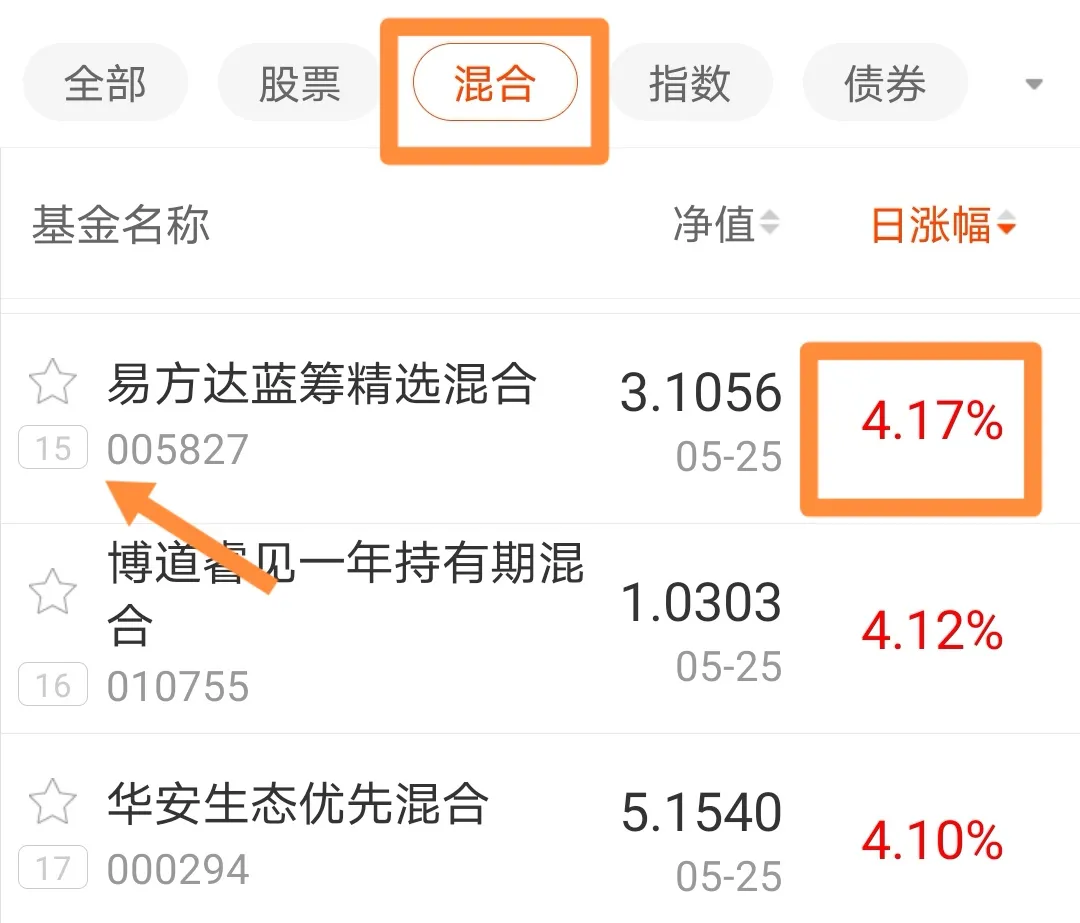Choose the 混合 fund filter chip
Viewport: 1080px width, 923px height.
(494, 85)
